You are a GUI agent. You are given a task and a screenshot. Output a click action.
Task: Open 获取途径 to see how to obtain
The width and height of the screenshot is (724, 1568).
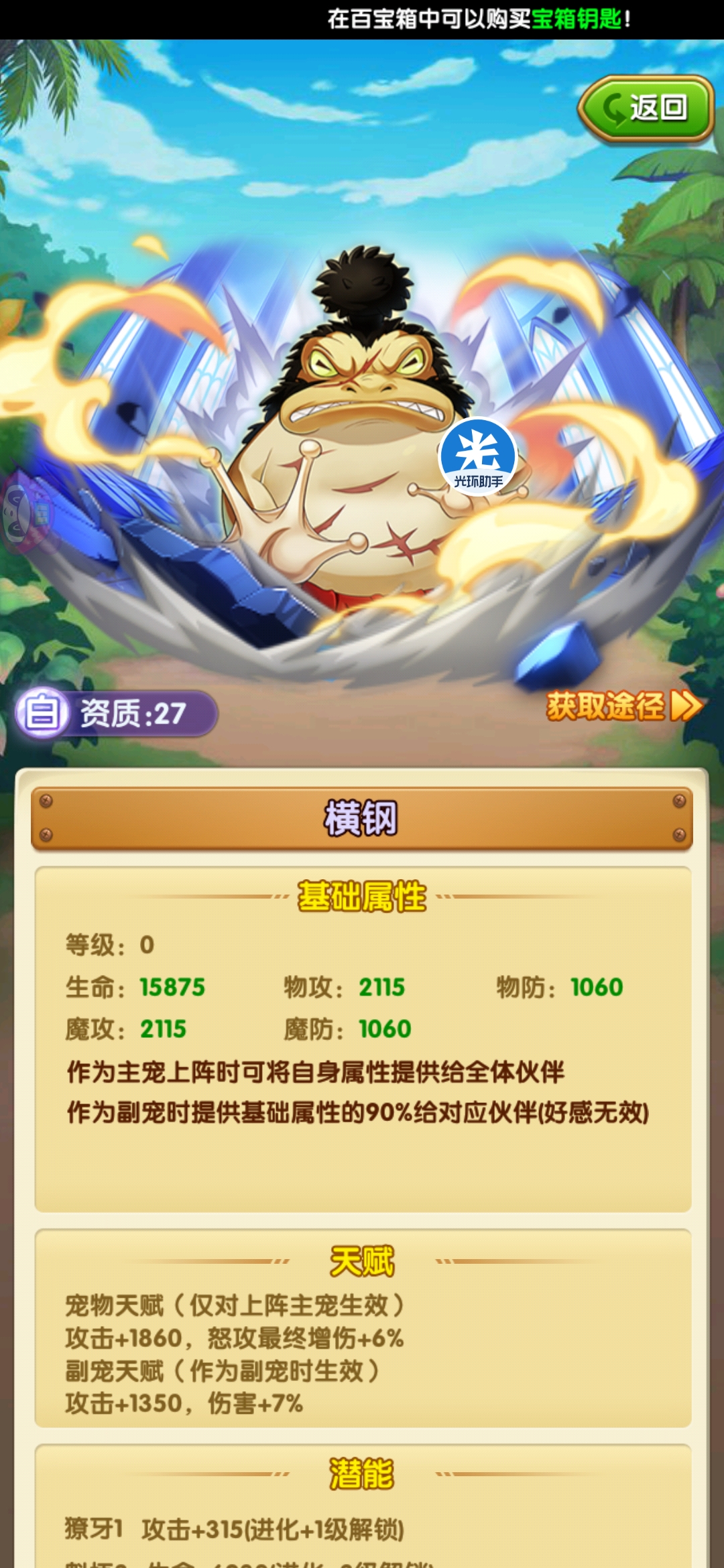[623, 706]
